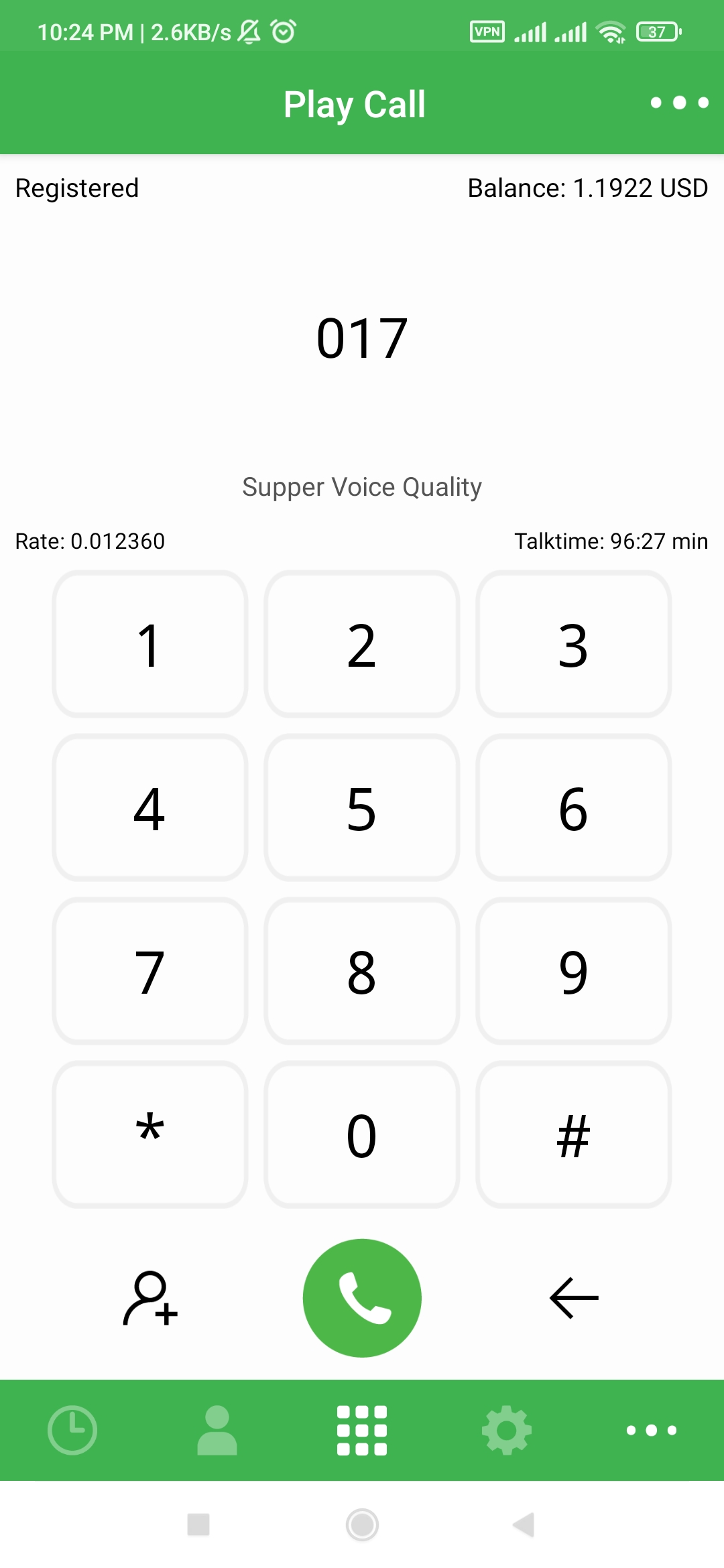Switch to the call history tab
This screenshot has width=724, height=1568.
coord(72,1430)
